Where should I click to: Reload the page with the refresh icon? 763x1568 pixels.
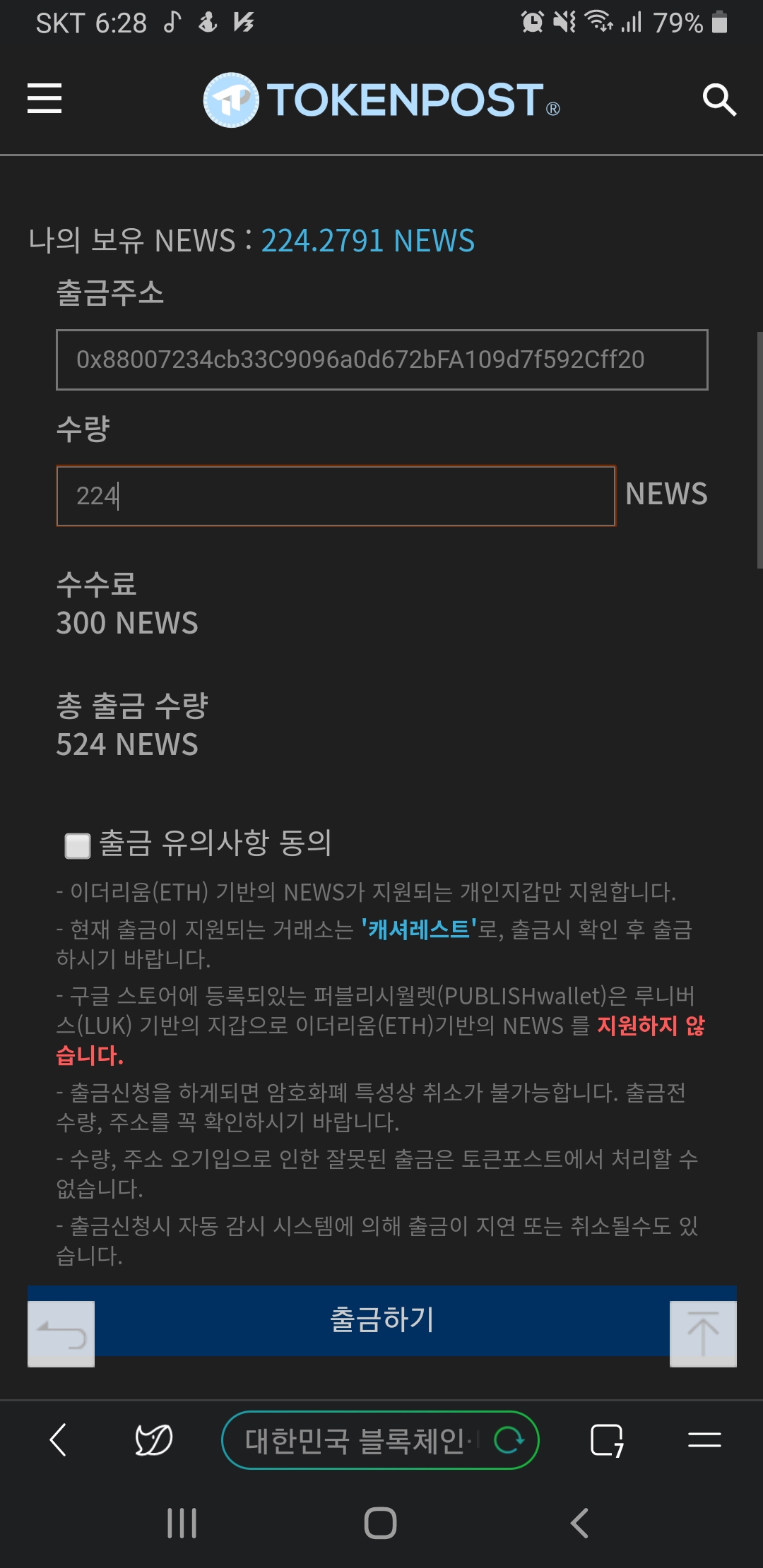pyautogui.click(x=509, y=1439)
